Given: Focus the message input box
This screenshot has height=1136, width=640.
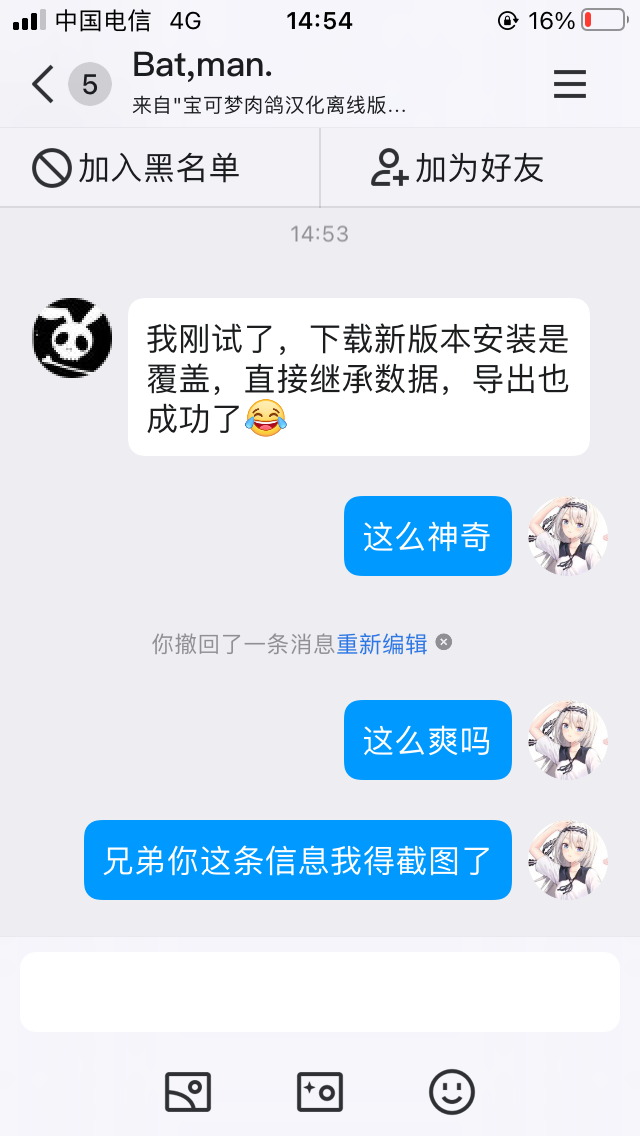Looking at the screenshot, I should click(320, 991).
